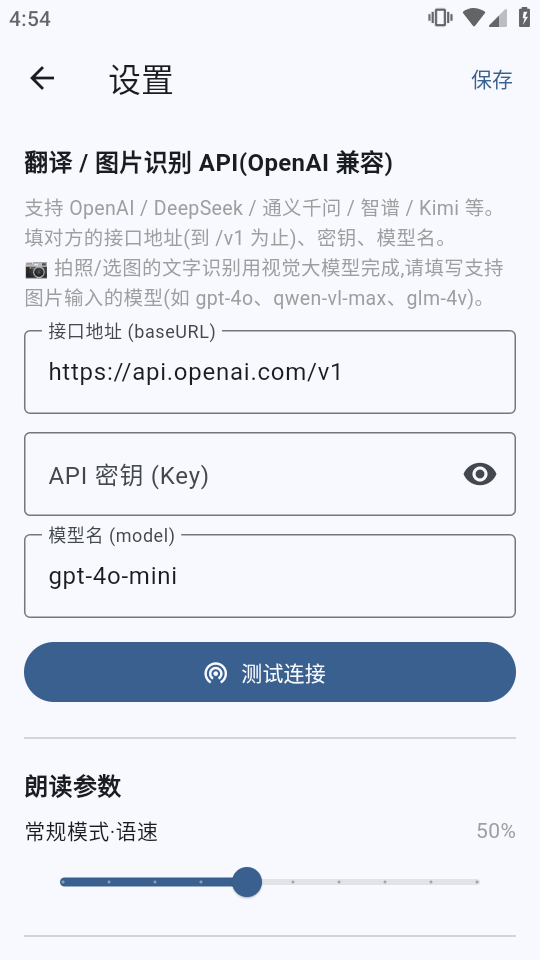Edit the 接口地址 baseURL field
The height and width of the screenshot is (960, 540).
270,372
